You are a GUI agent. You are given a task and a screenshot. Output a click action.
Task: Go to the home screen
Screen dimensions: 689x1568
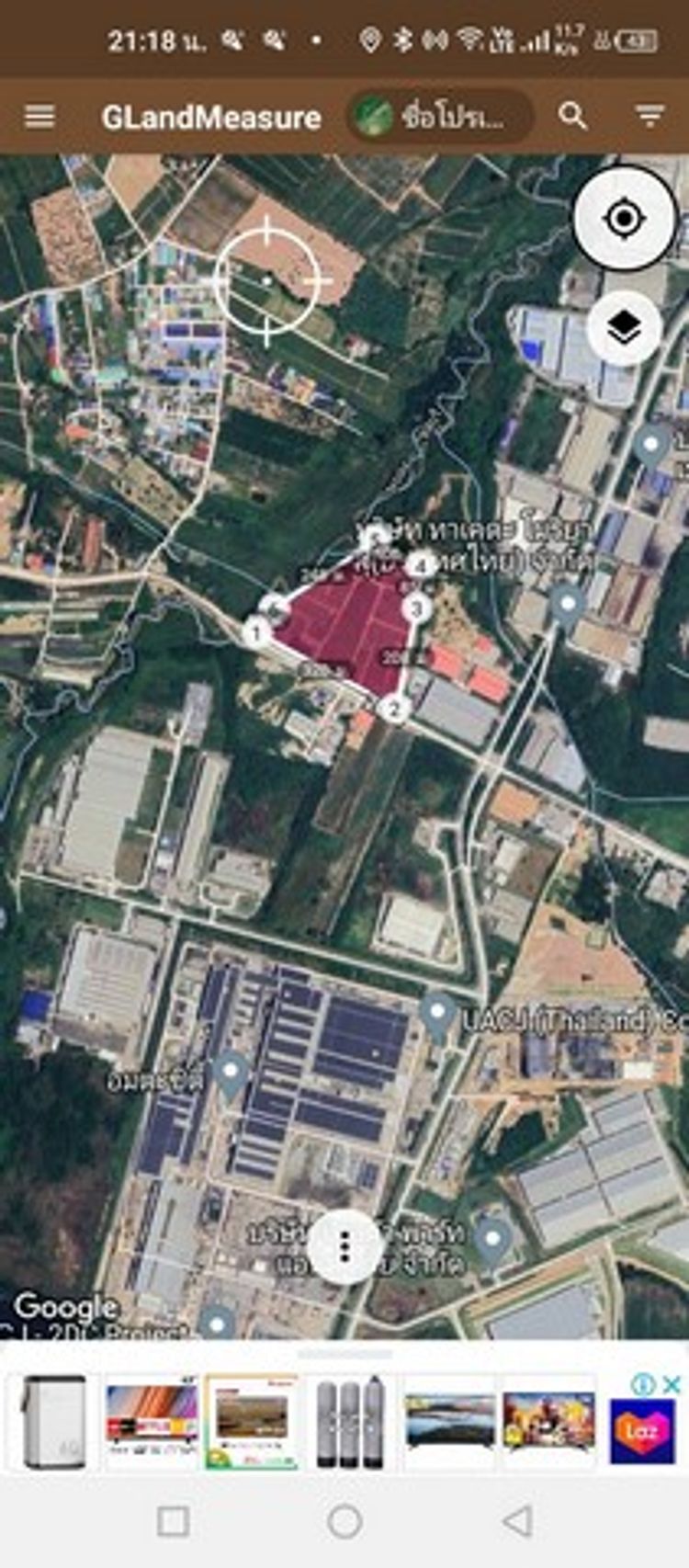(344, 1521)
